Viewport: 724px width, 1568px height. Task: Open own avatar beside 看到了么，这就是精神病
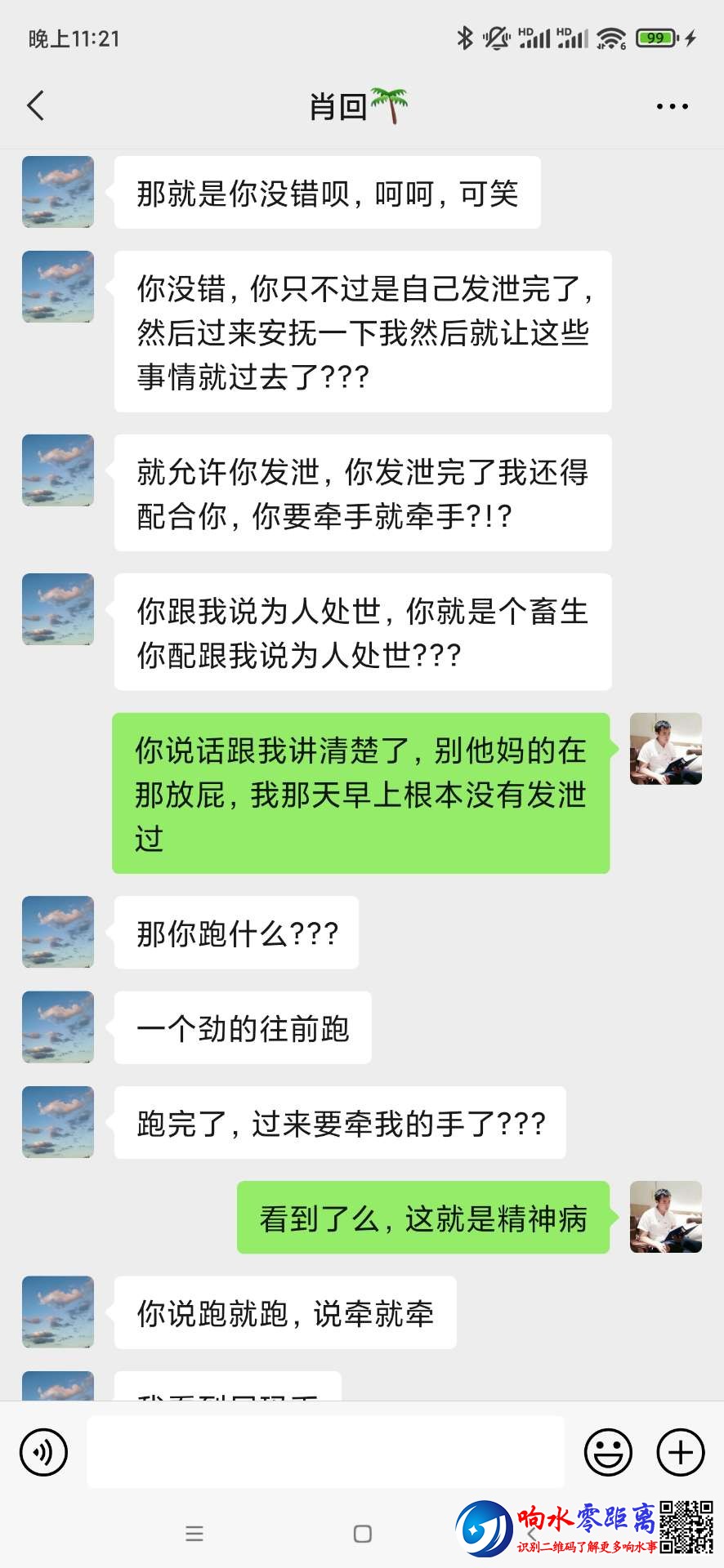(x=665, y=1217)
